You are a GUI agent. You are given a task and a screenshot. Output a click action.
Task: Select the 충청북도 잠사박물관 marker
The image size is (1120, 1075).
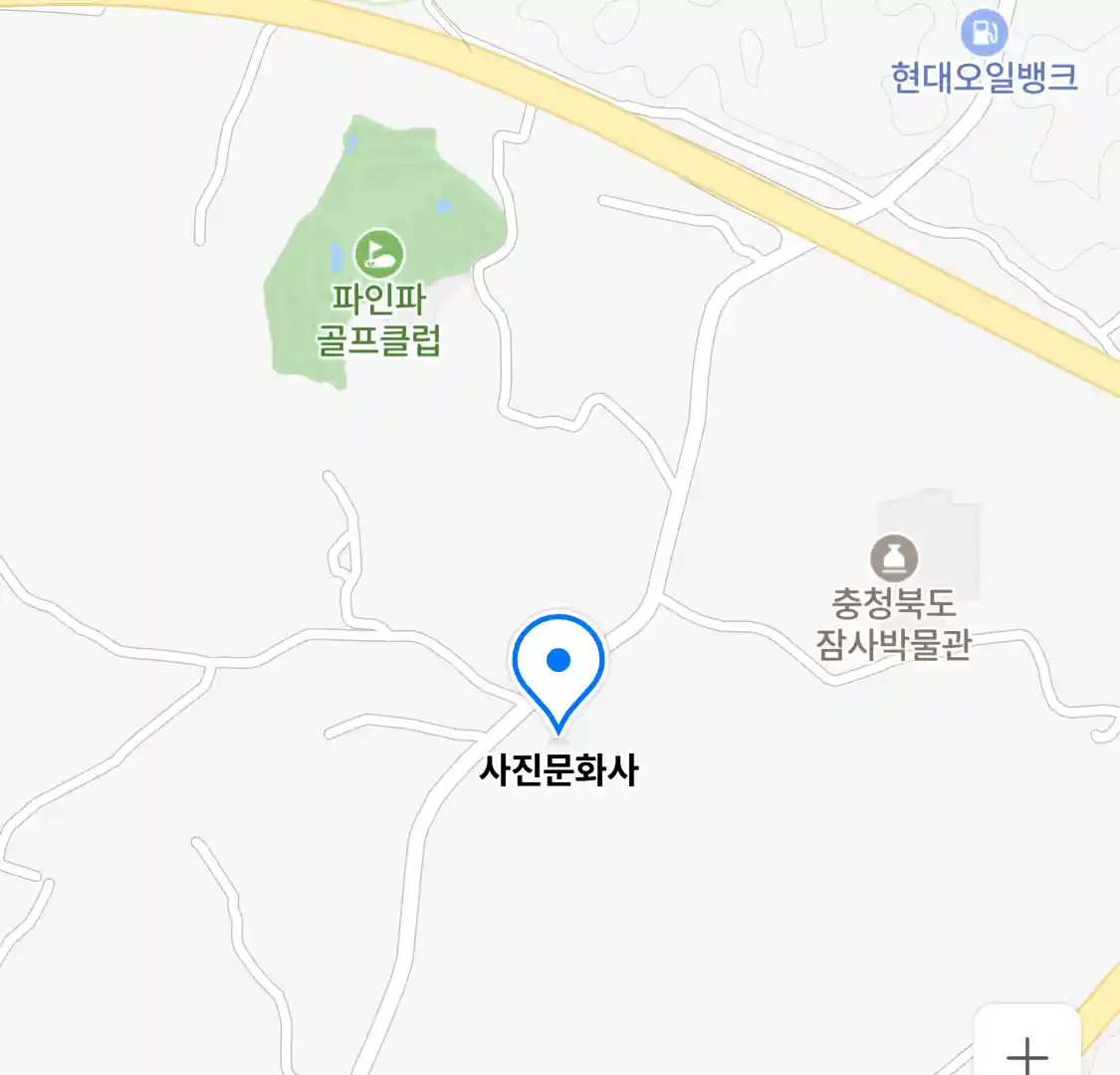tap(894, 558)
